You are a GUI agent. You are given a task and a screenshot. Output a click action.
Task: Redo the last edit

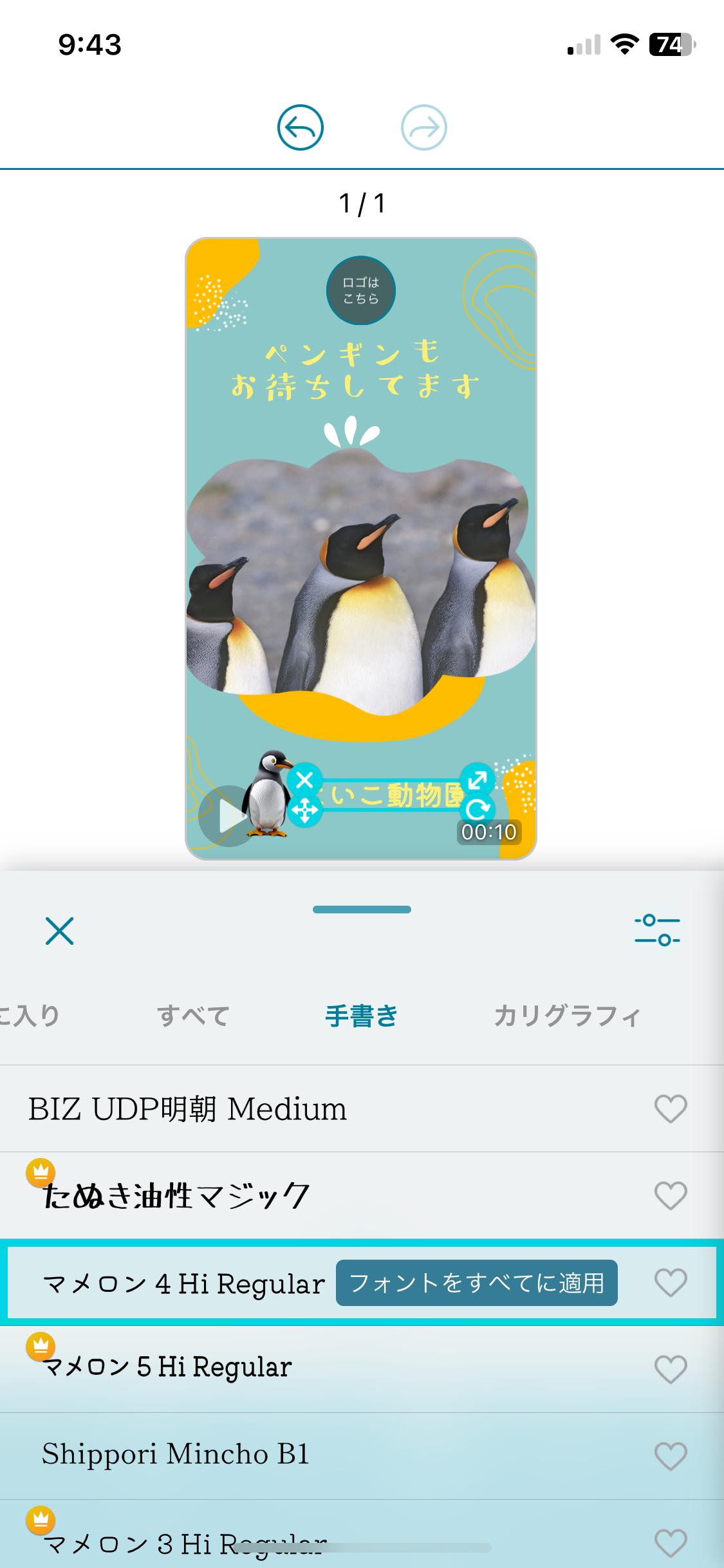423,127
